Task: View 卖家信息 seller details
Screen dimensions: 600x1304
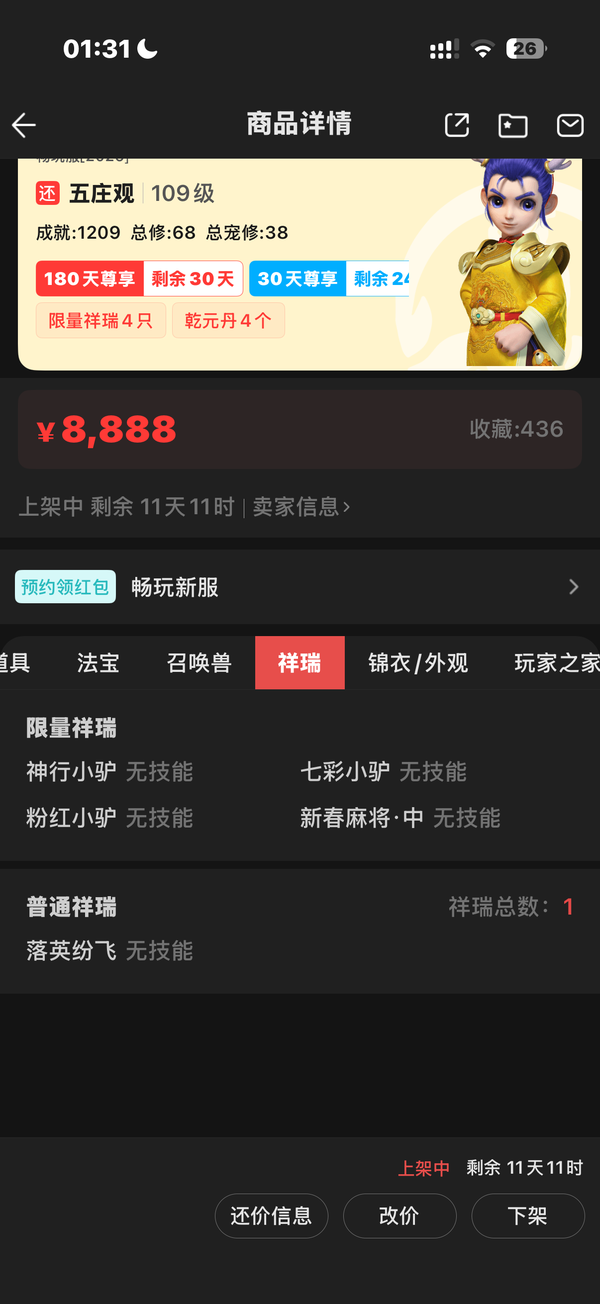Action: [x=301, y=507]
